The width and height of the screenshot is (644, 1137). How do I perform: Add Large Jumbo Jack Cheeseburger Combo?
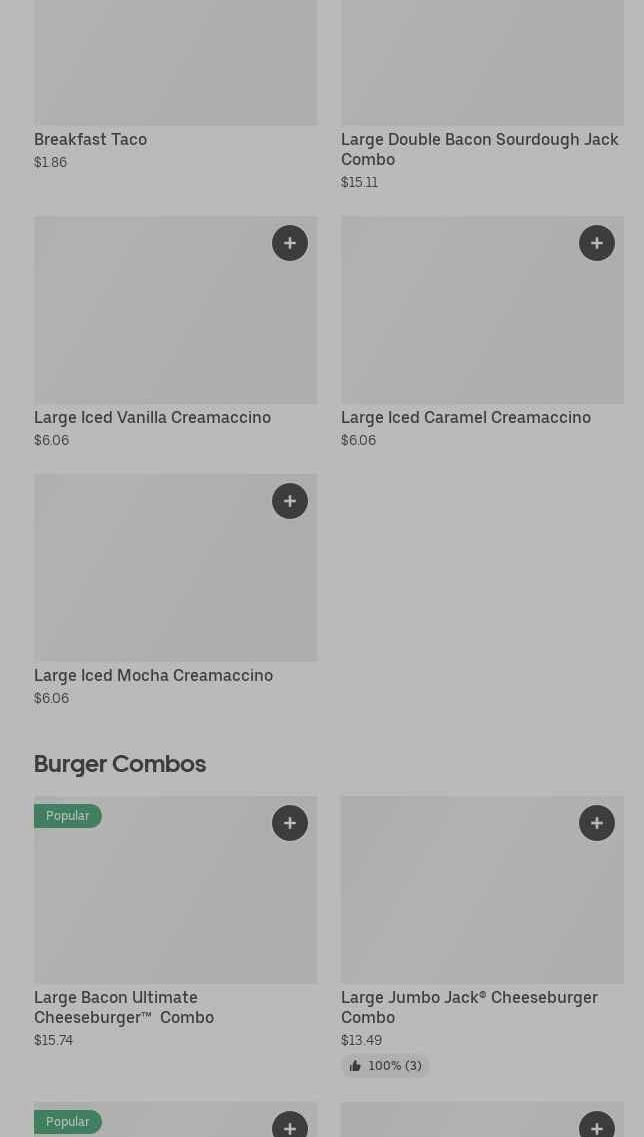tap(596, 823)
